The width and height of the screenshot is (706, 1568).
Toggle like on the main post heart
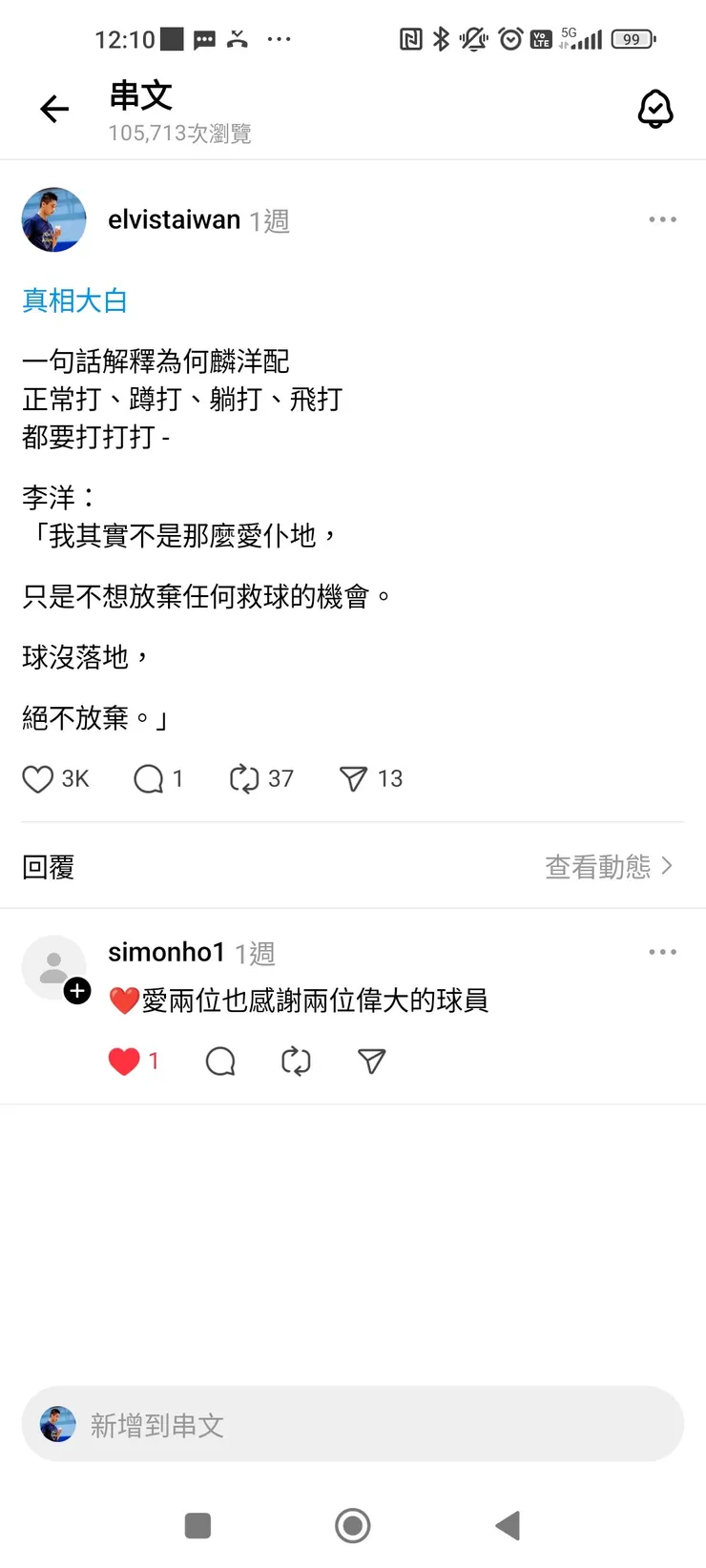coord(37,779)
